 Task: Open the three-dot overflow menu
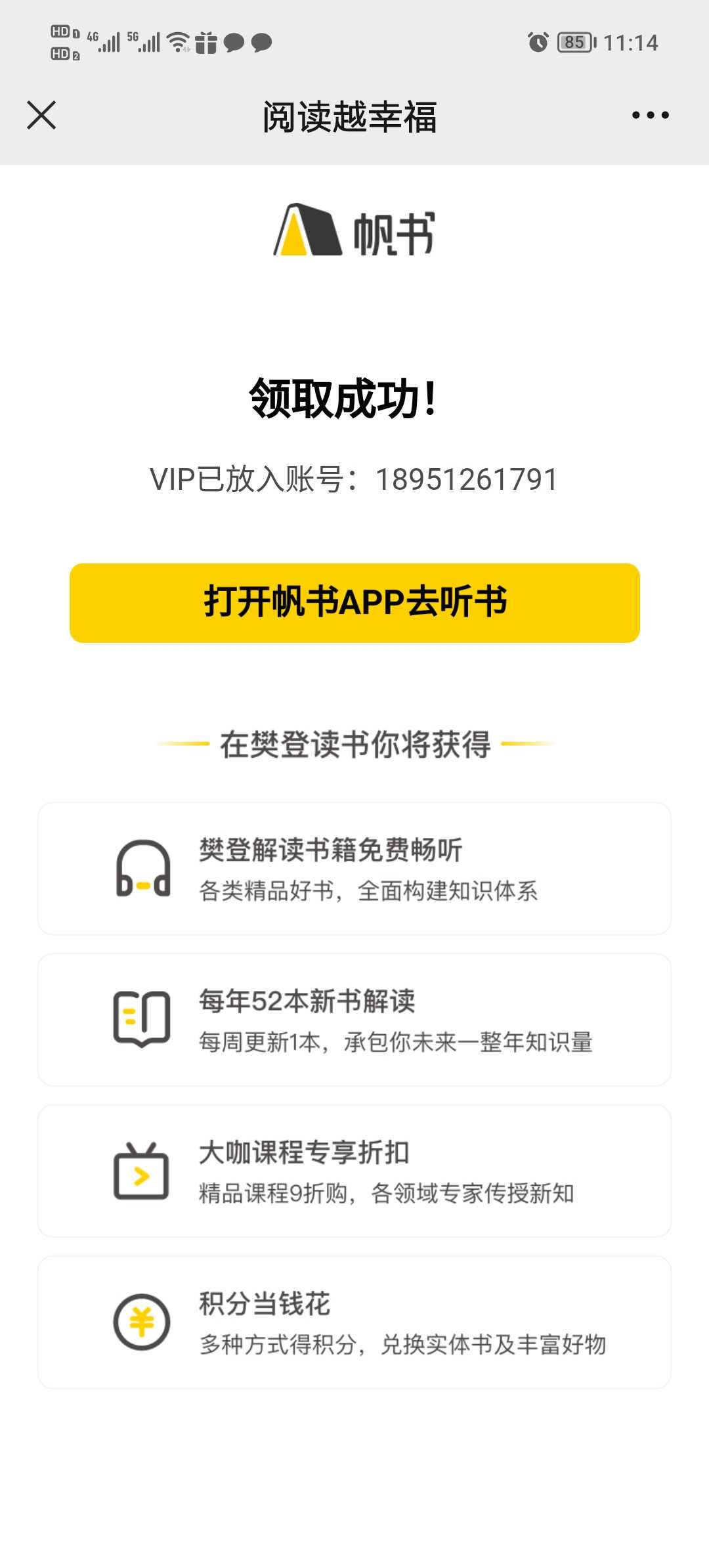[x=650, y=116]
